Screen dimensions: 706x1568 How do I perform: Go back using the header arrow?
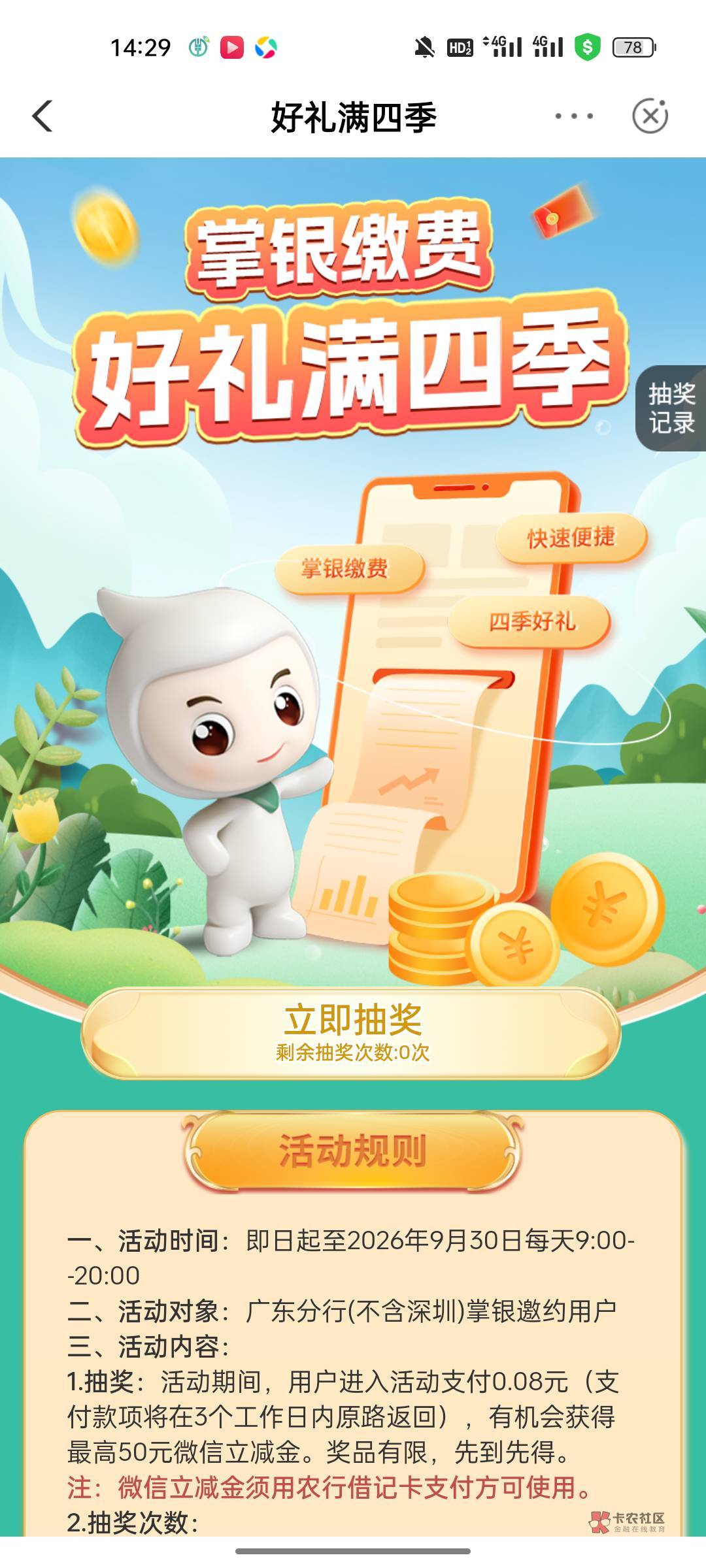point(42,116)
